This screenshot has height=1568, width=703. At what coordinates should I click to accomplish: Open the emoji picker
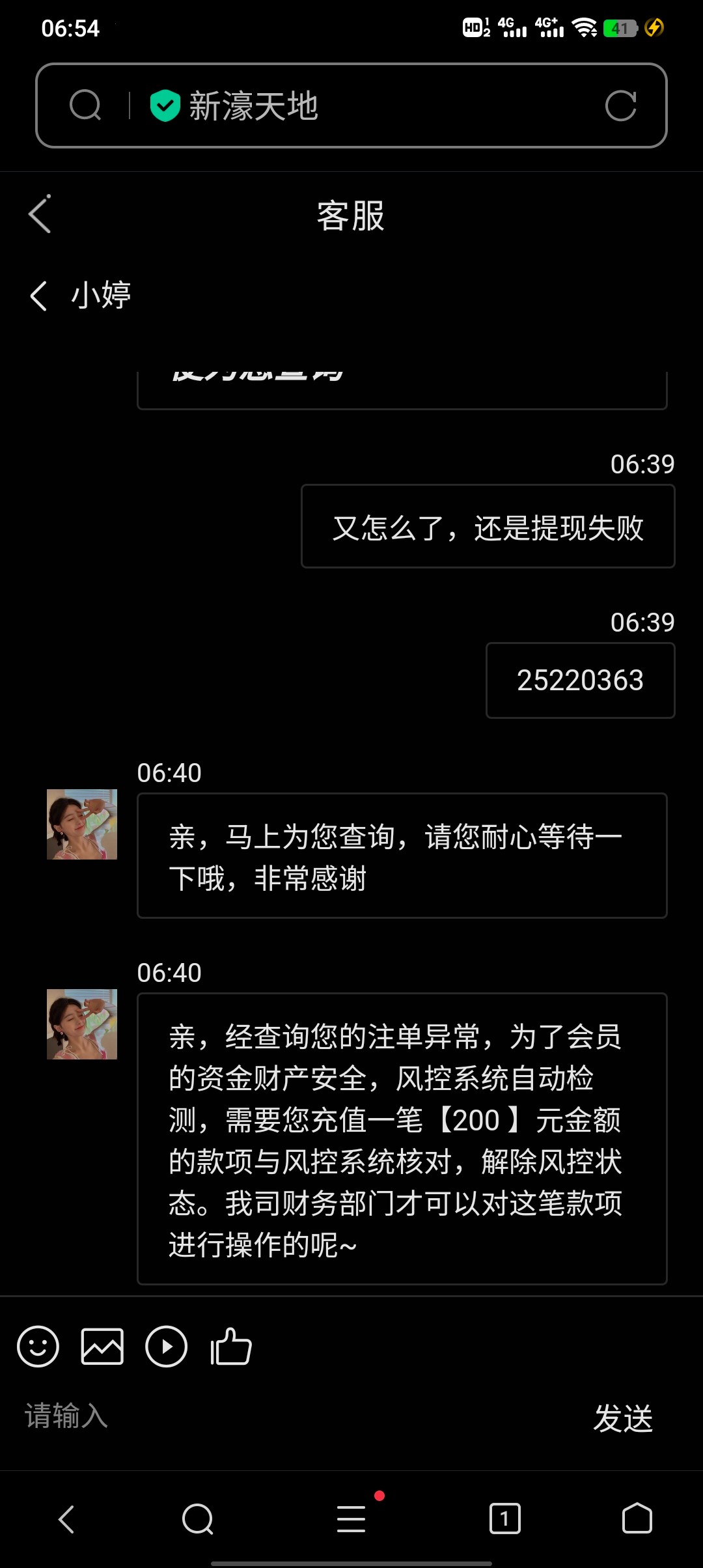click(x=38, y=1347)
